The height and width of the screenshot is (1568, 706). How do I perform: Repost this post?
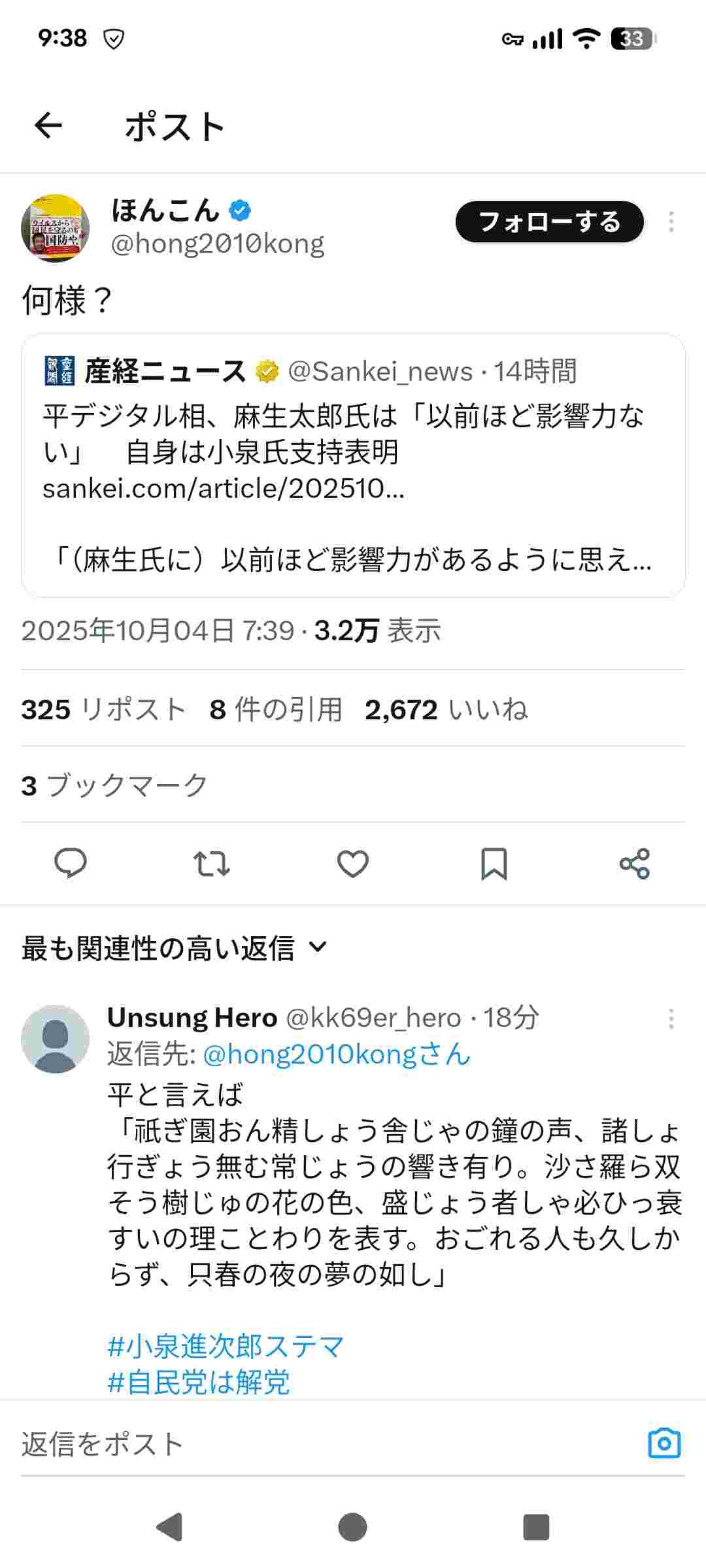[212, 863]
